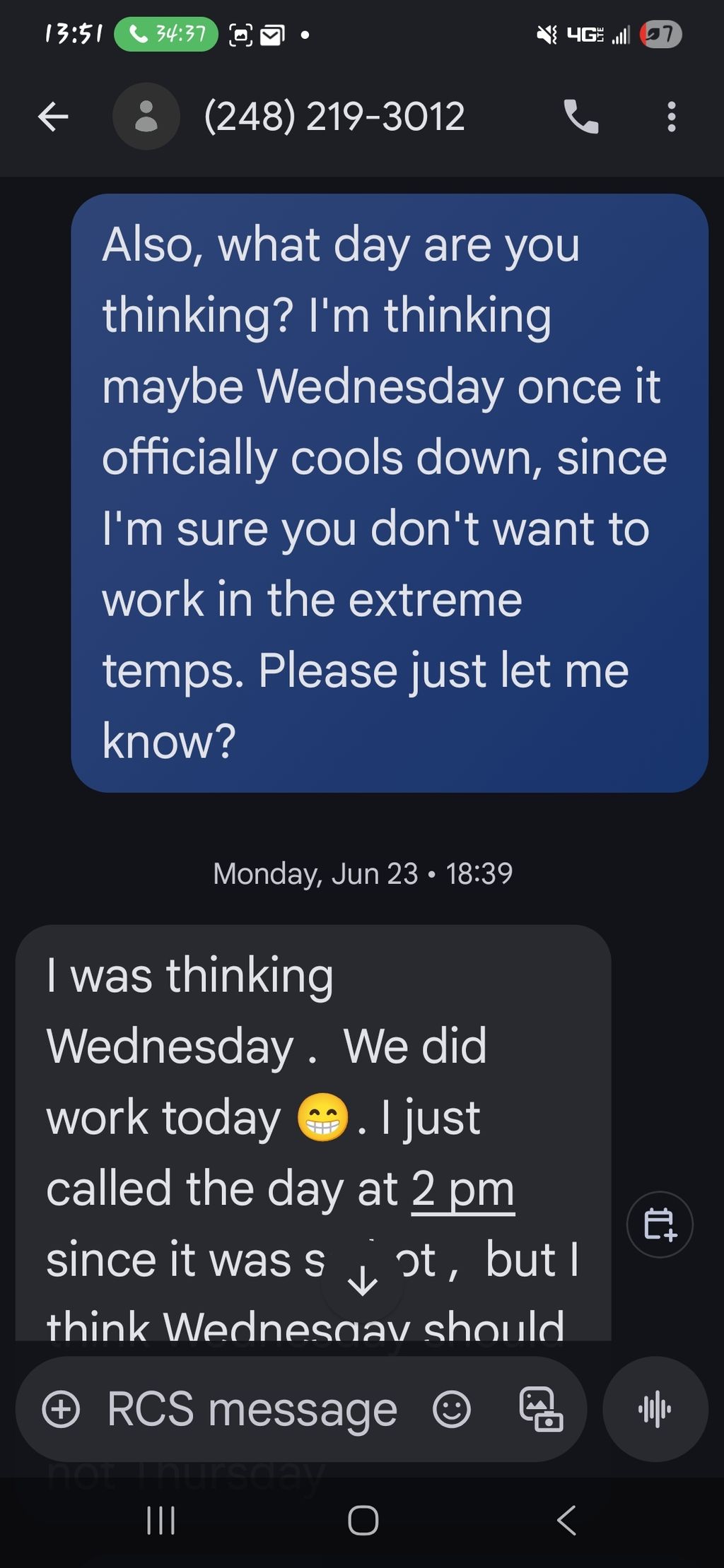Return to ongoing call via green pill
This screenshot has width=724, height=1568.
coord(165,34)
